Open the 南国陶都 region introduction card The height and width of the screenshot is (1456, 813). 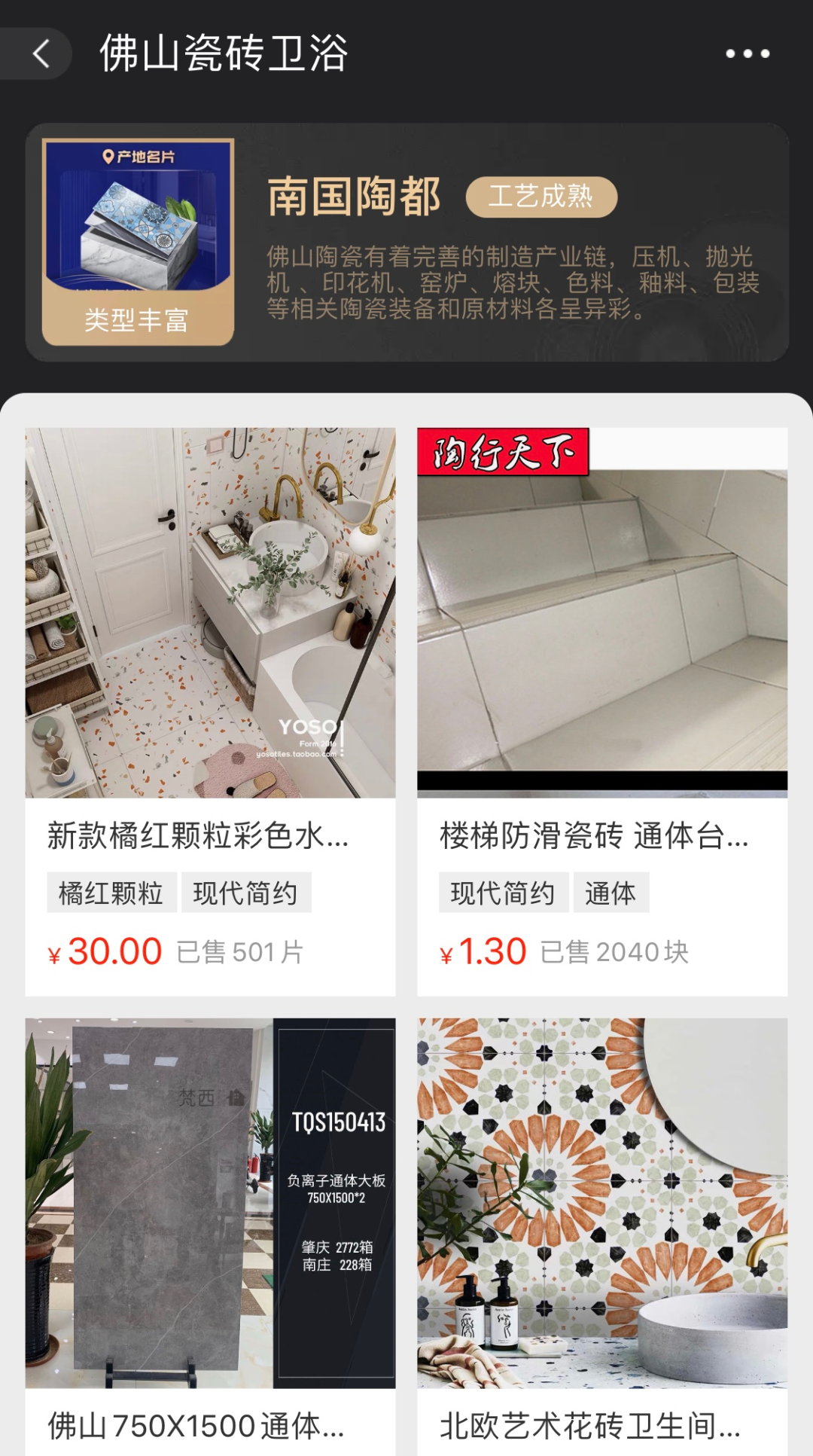click(354, 197)
